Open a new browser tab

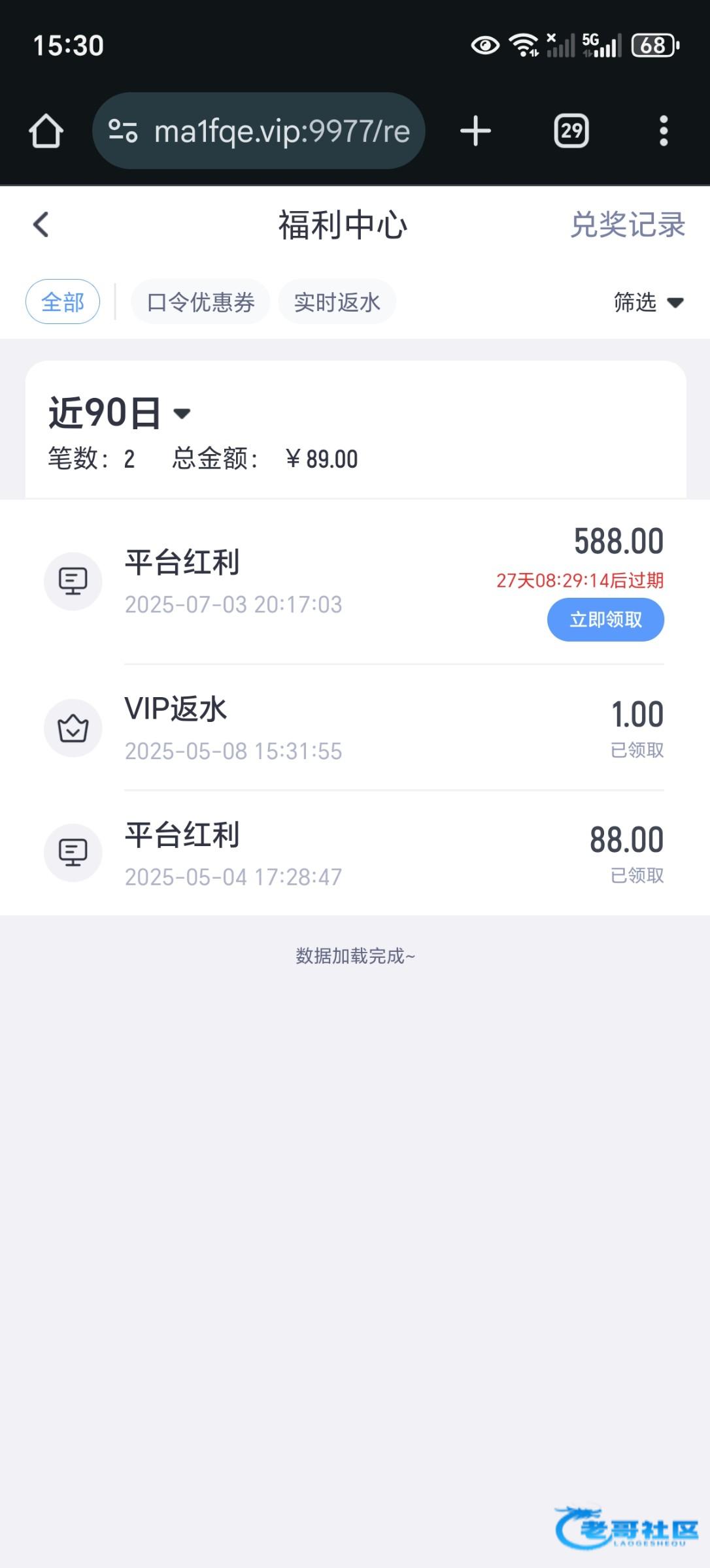[x=475, y=131]
